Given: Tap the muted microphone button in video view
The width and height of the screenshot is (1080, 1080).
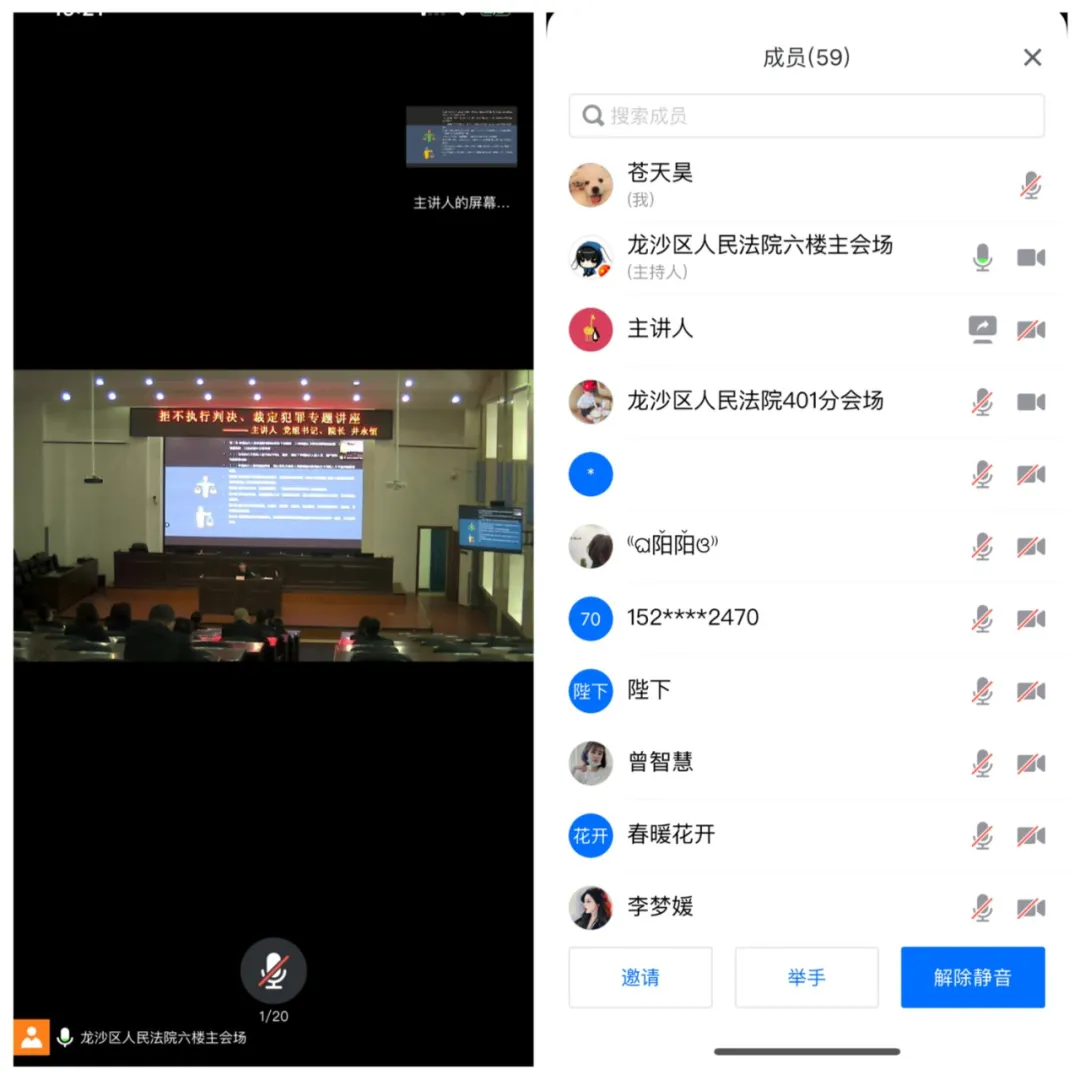Looking at the screenshot, I should click(273, 971).
